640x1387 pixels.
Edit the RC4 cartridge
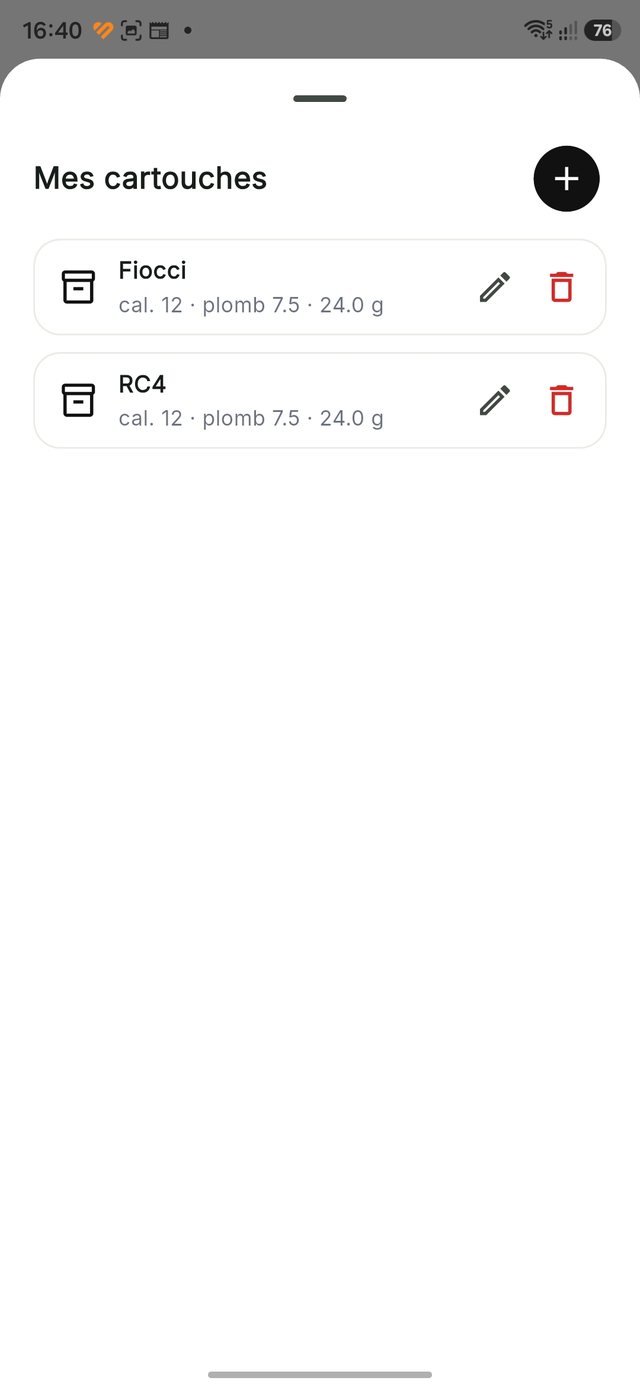495,401
